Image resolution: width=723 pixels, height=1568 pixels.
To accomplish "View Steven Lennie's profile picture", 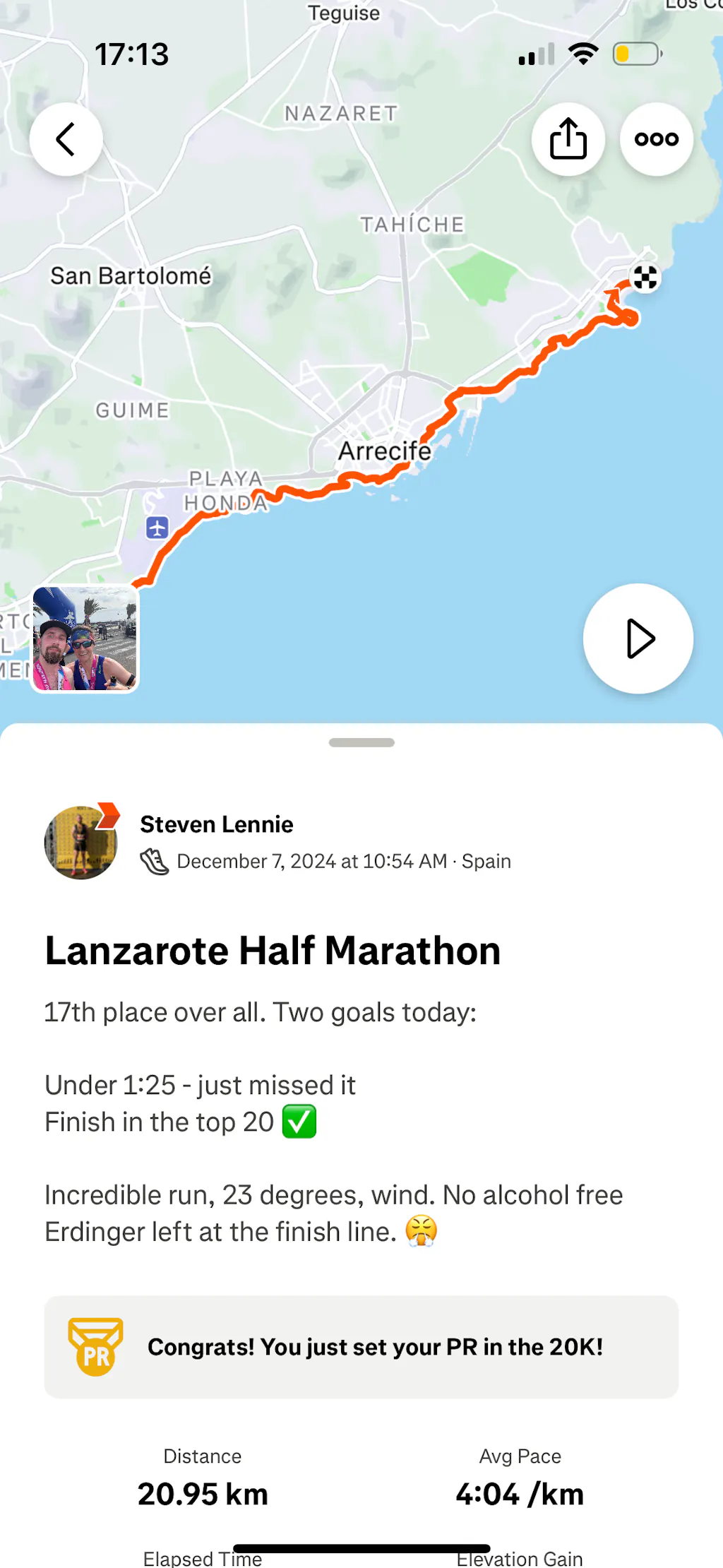I will 81,843.
